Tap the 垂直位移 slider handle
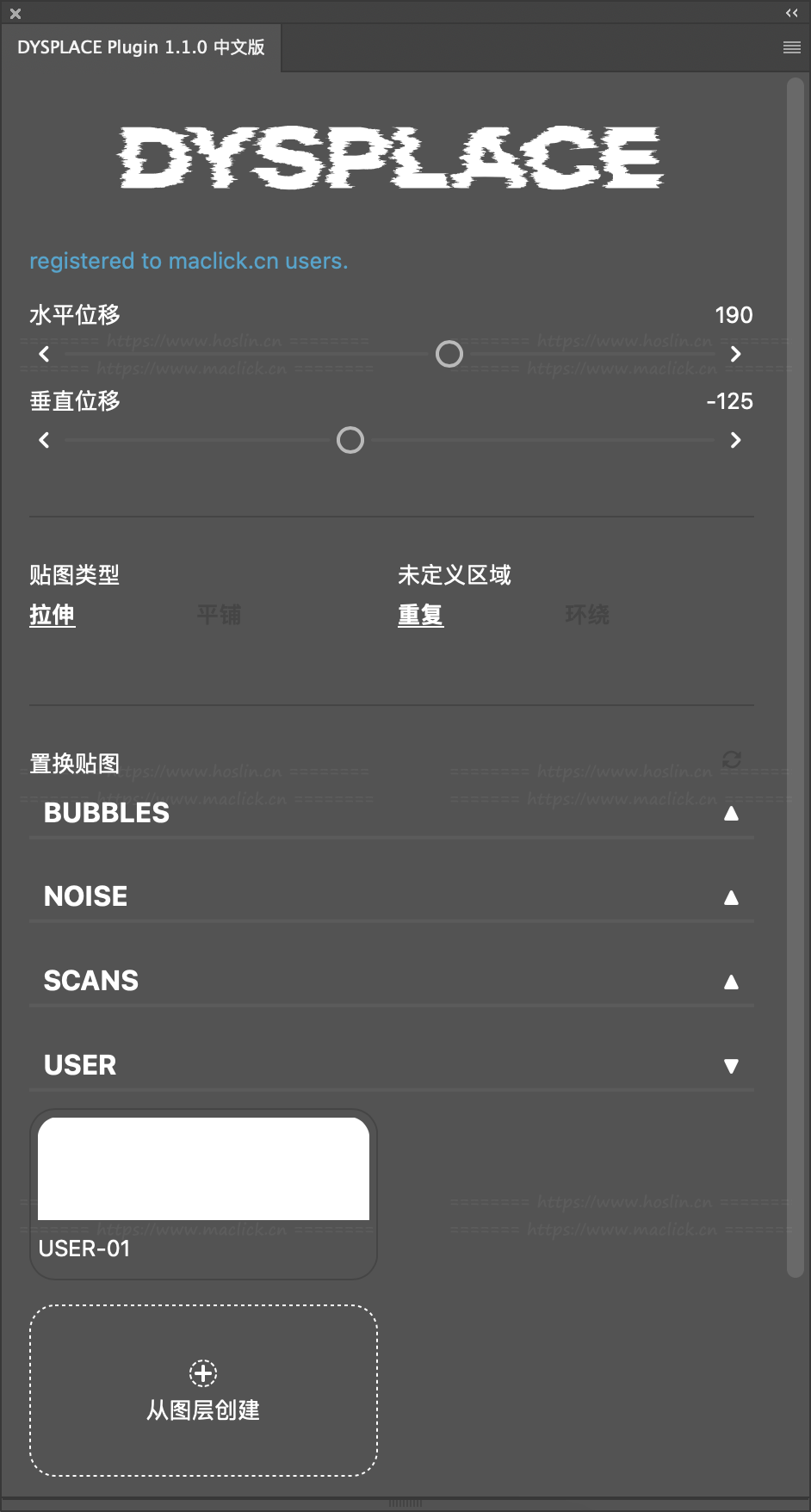 [x=350, y=440]
